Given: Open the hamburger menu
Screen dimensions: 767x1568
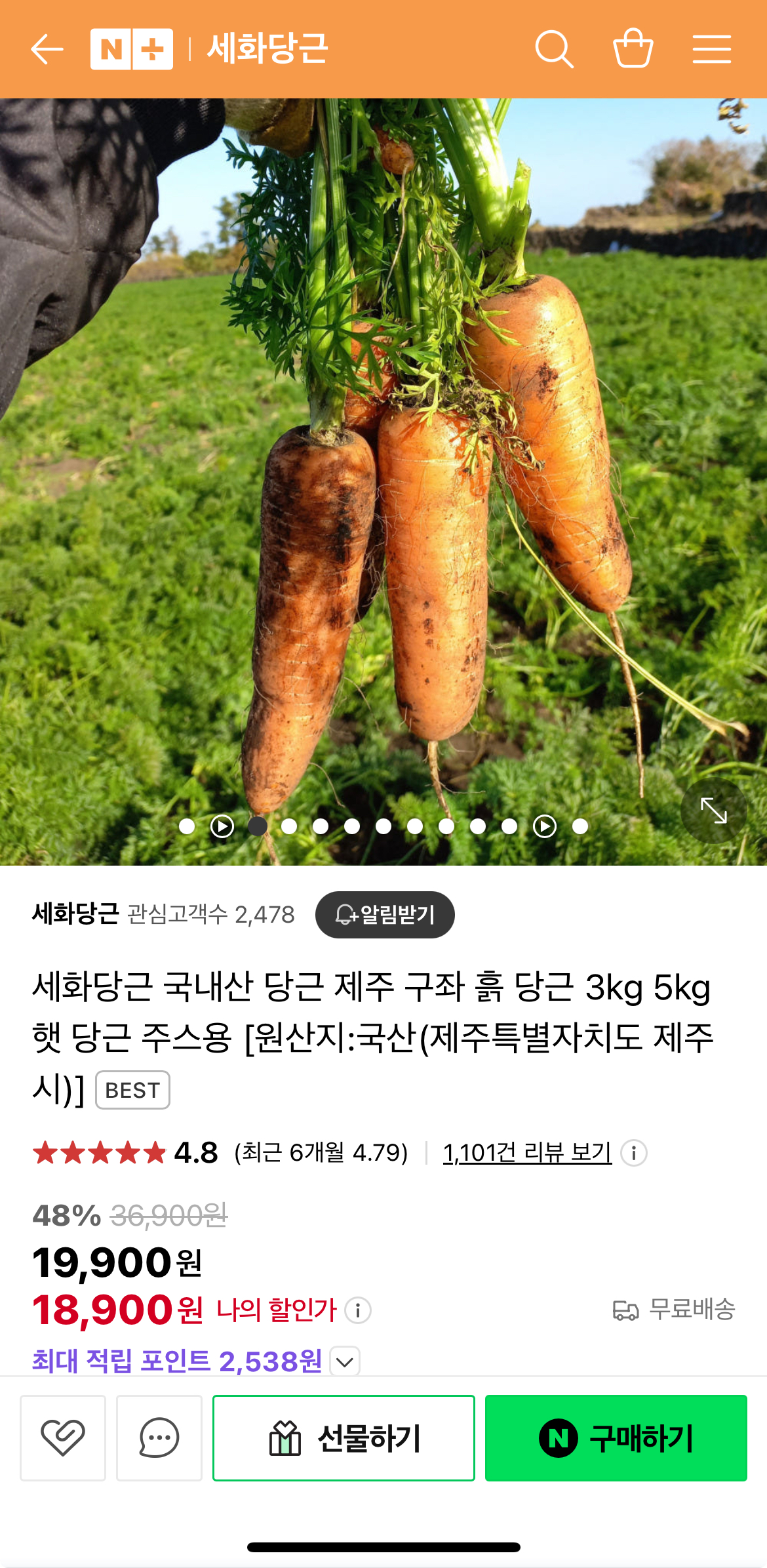Looking at the screenshot, I should tap(711, 49).
